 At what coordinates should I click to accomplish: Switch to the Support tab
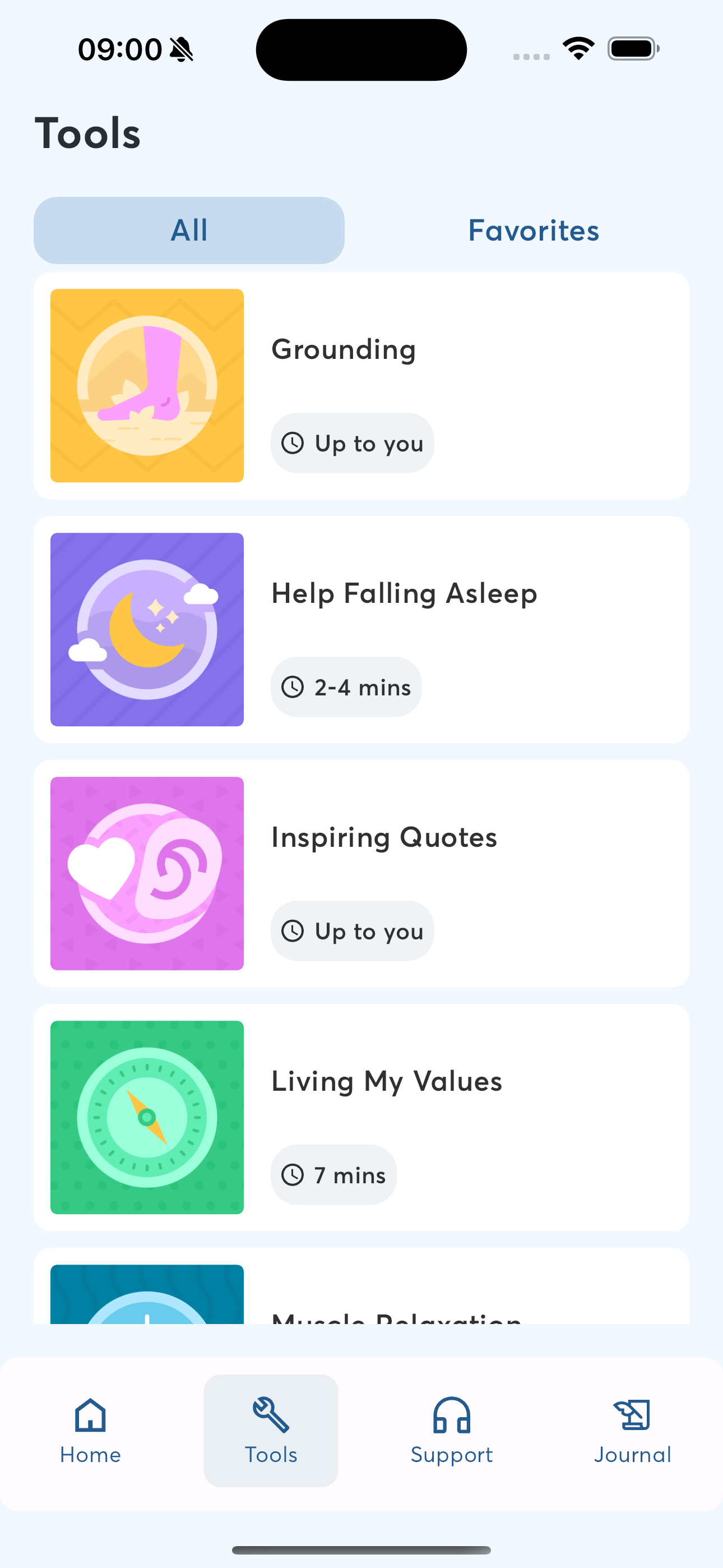[452, 1431]
